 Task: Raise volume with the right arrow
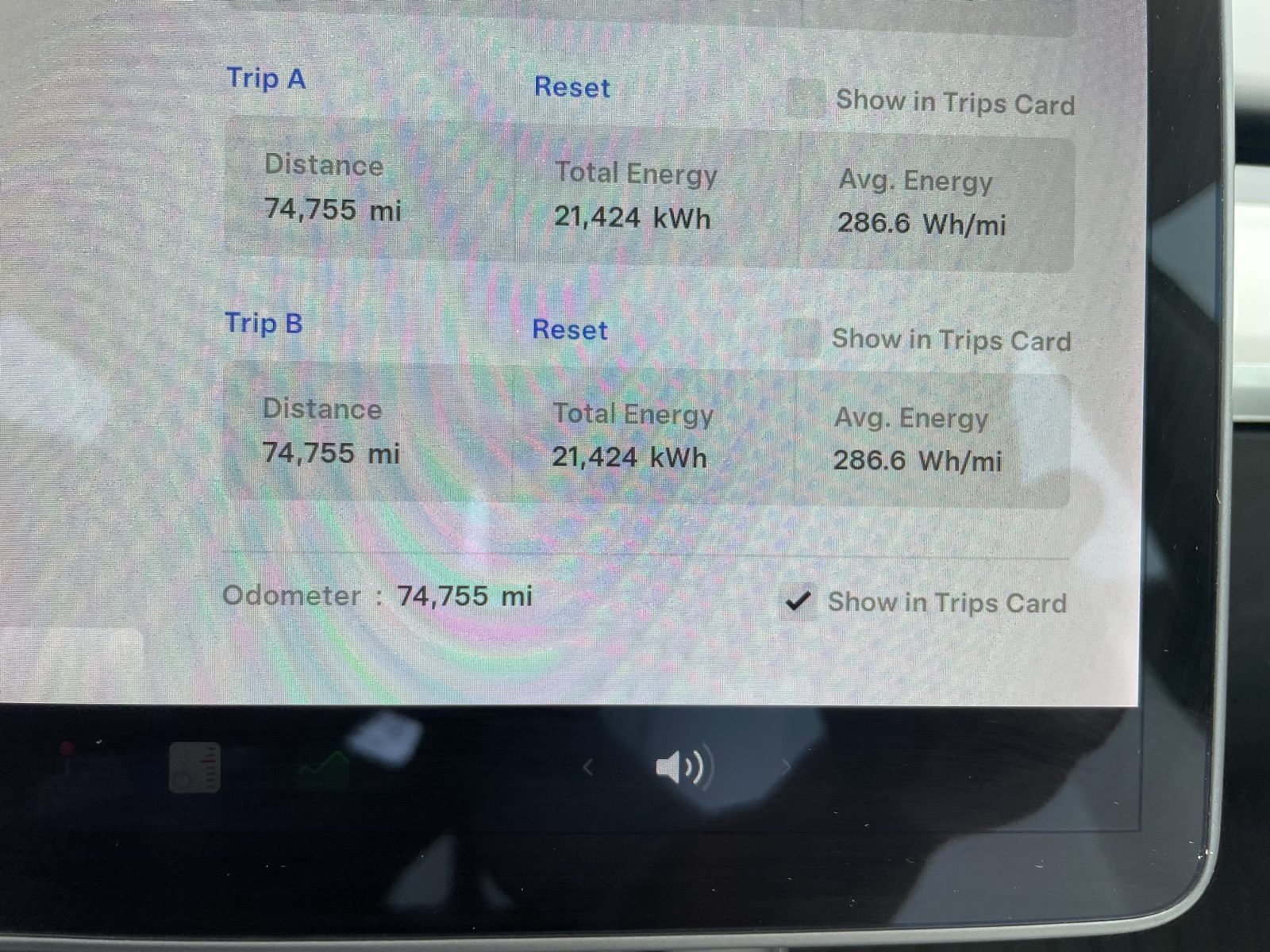tap(786, 767)
